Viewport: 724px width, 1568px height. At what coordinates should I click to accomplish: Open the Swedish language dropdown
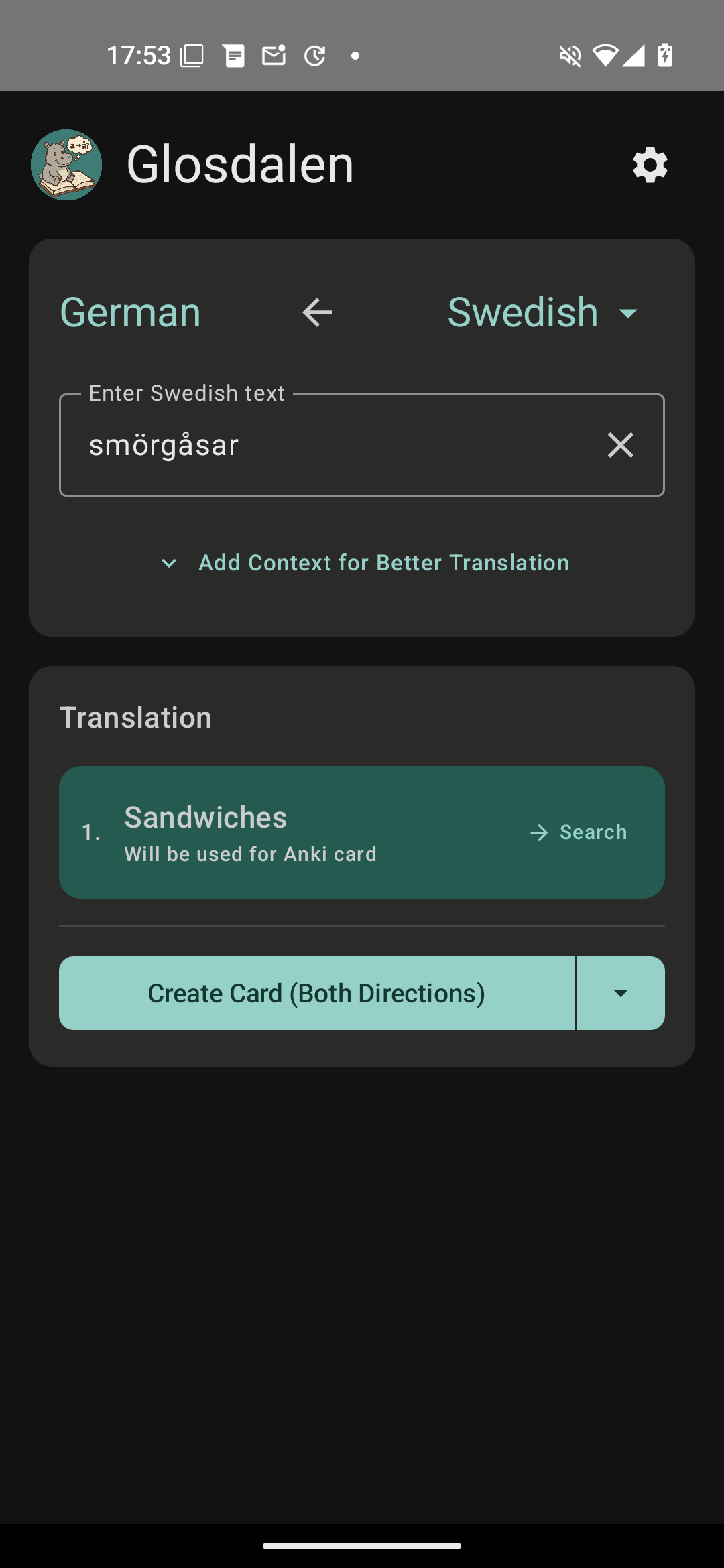[x=543, y=312]
